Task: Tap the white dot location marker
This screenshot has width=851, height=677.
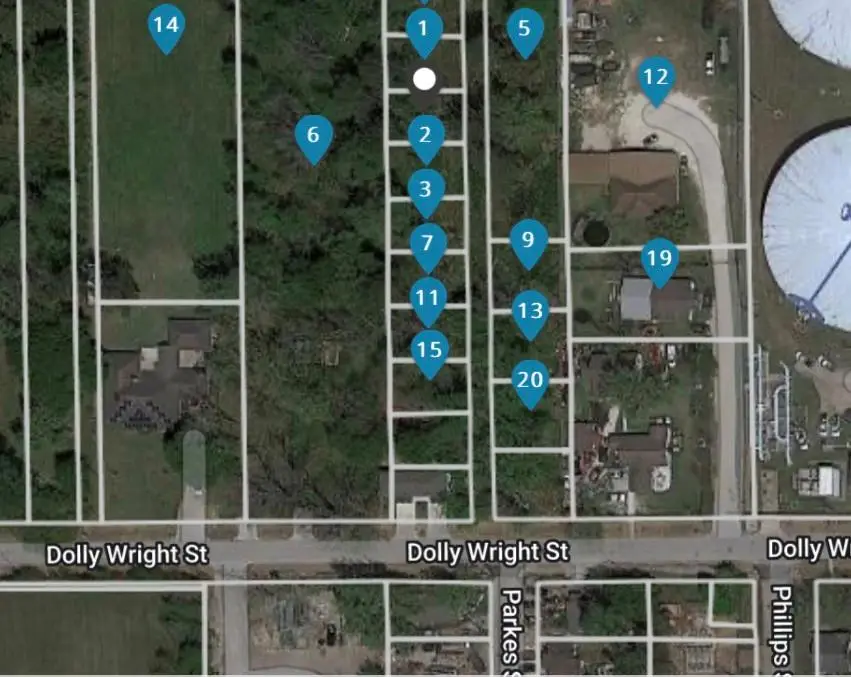Action: (425, 78)
